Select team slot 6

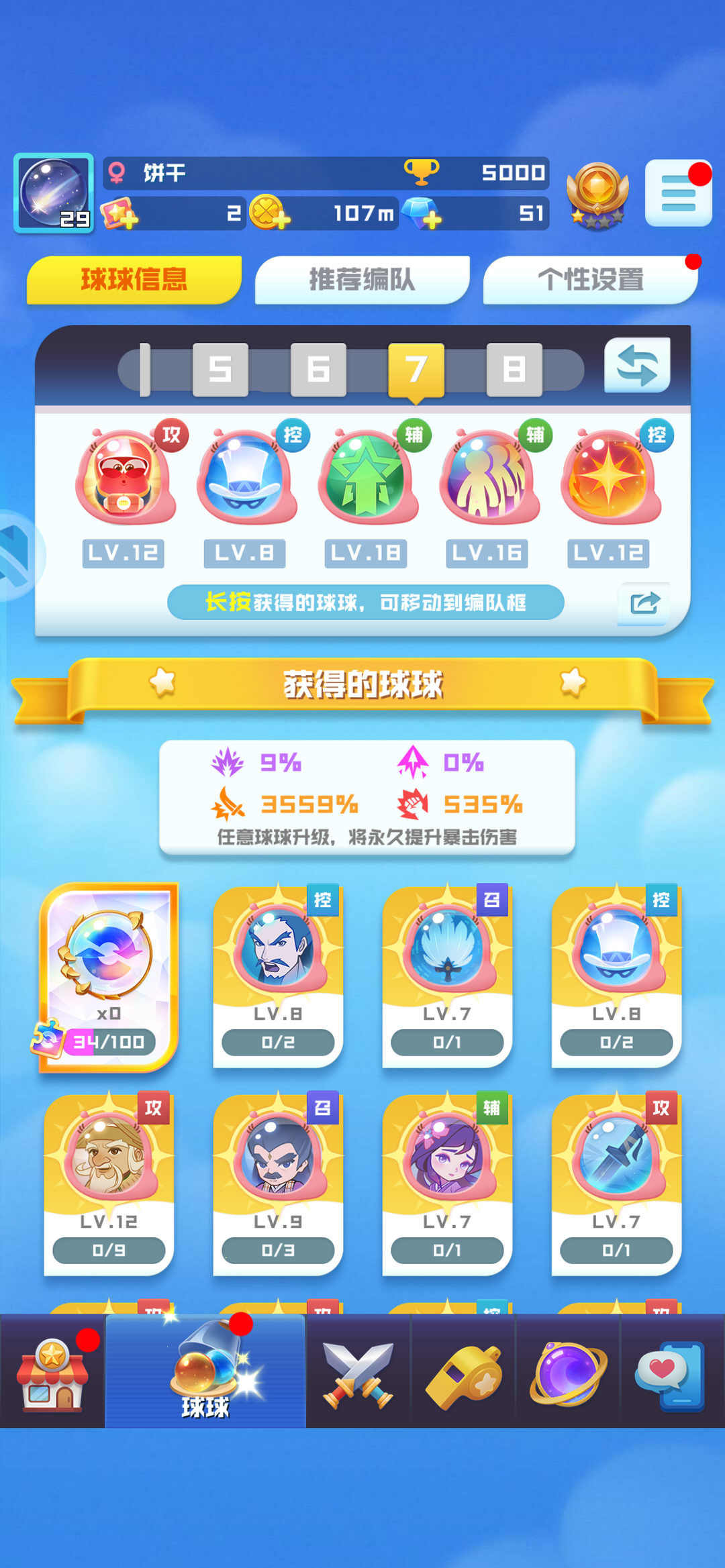coord(318,369)
